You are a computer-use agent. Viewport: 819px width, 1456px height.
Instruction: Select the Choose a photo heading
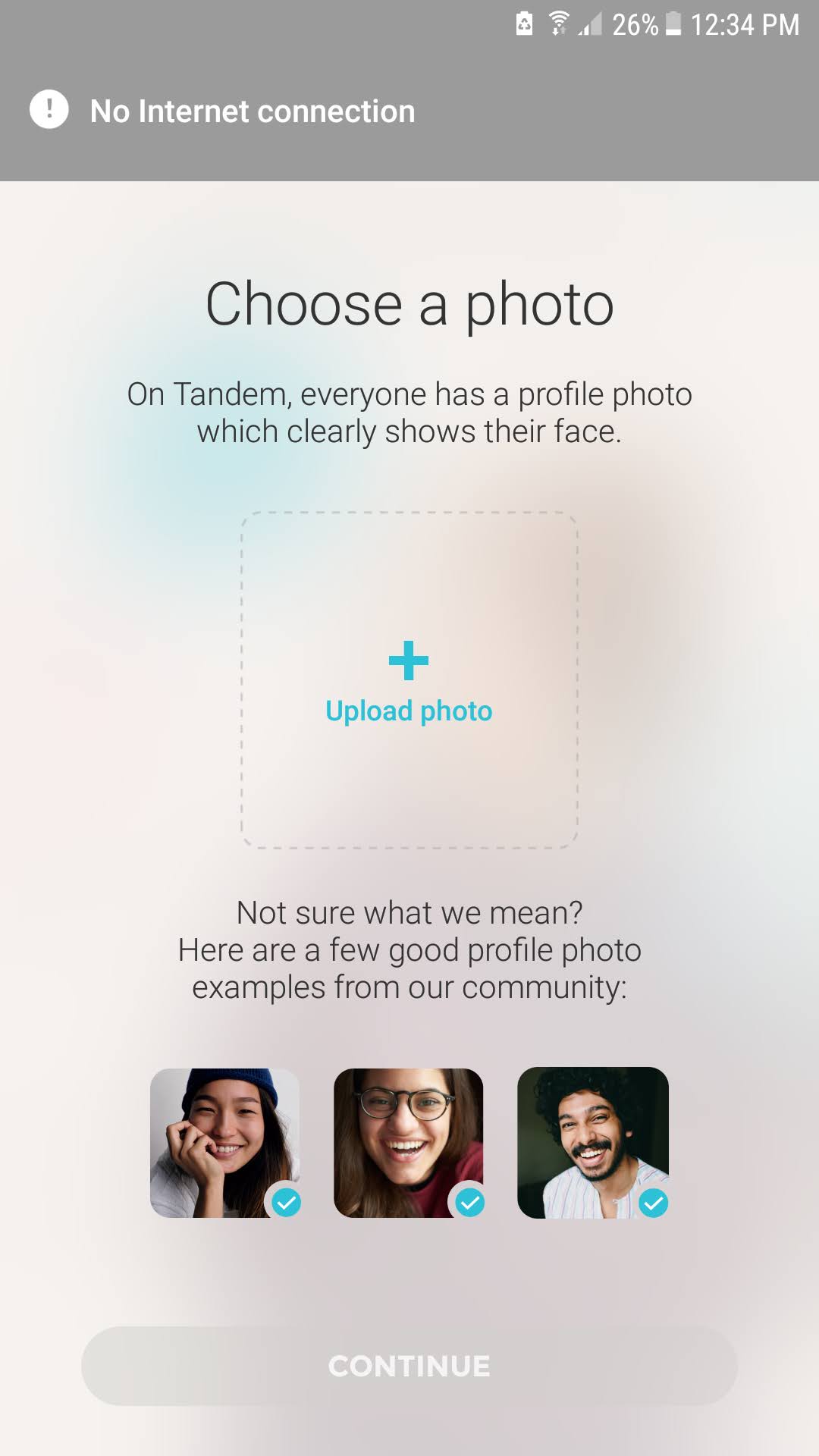pos(409,304)
